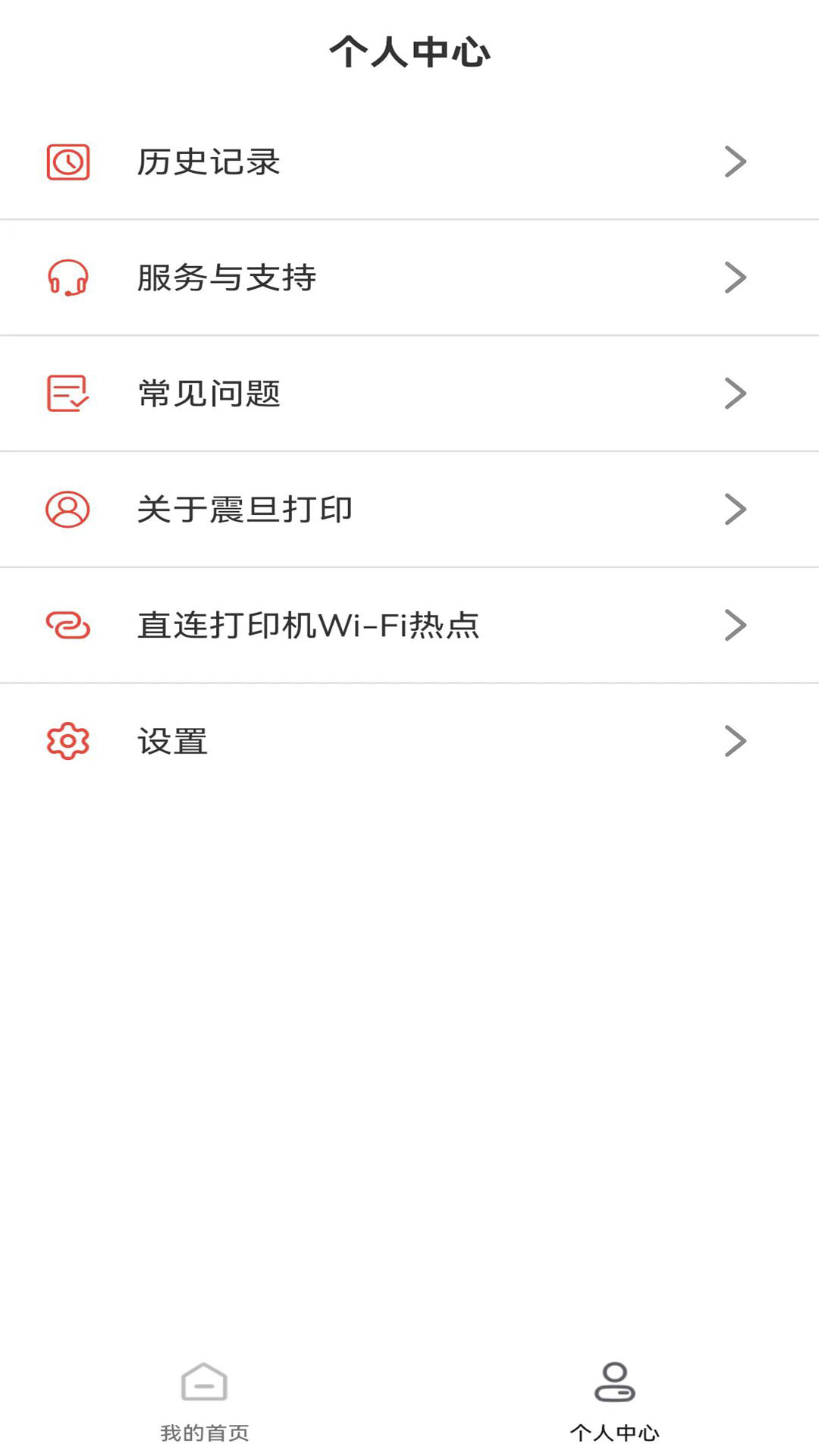Screen dimensions: 819x1456
Task: Click the chevron on the 常见问题 row
Action: [734, 394]
